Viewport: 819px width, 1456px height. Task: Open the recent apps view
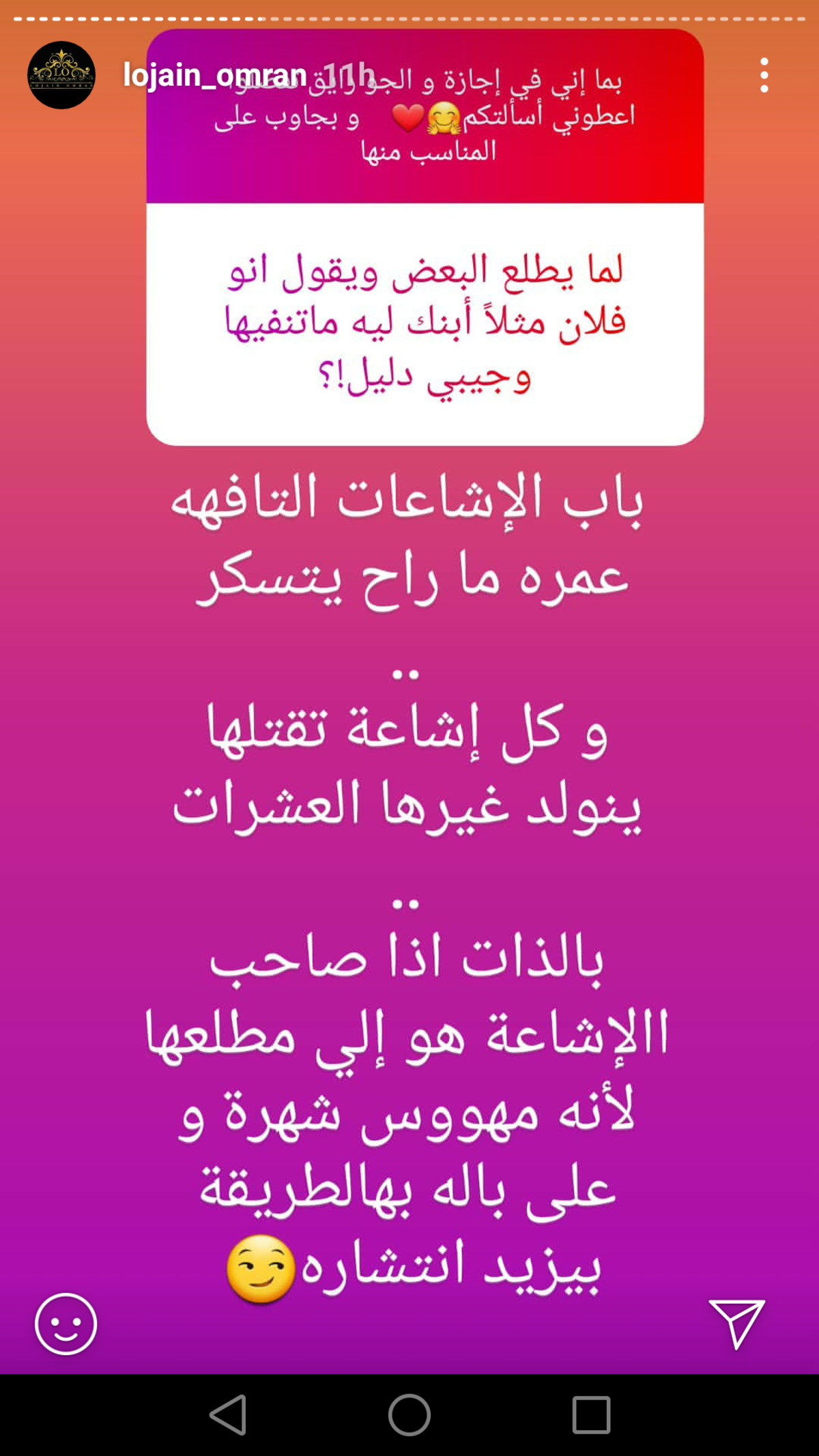pos(591,1415)
